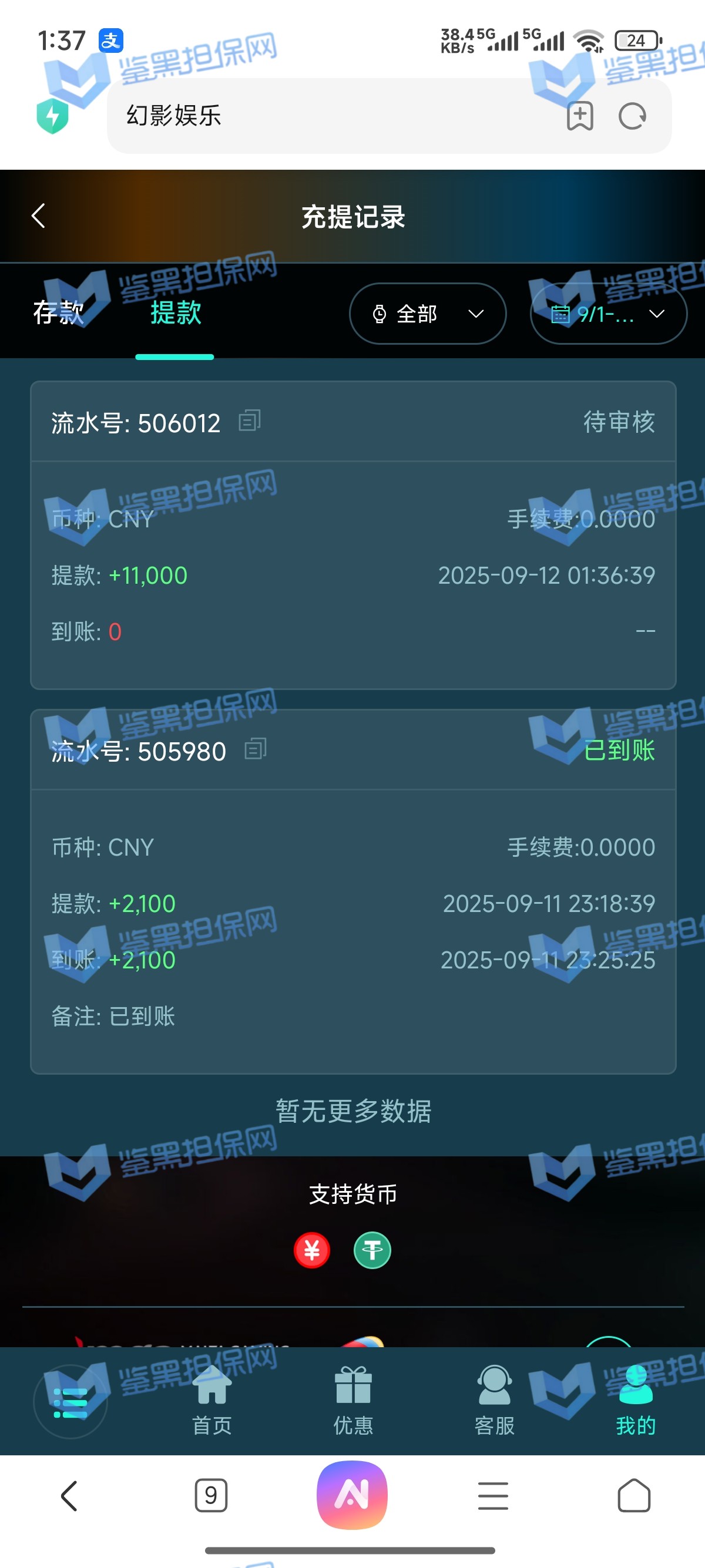Select the 提款 tab
The width and height of the screenshot is (705, 1568).
(x=175, y=312)
